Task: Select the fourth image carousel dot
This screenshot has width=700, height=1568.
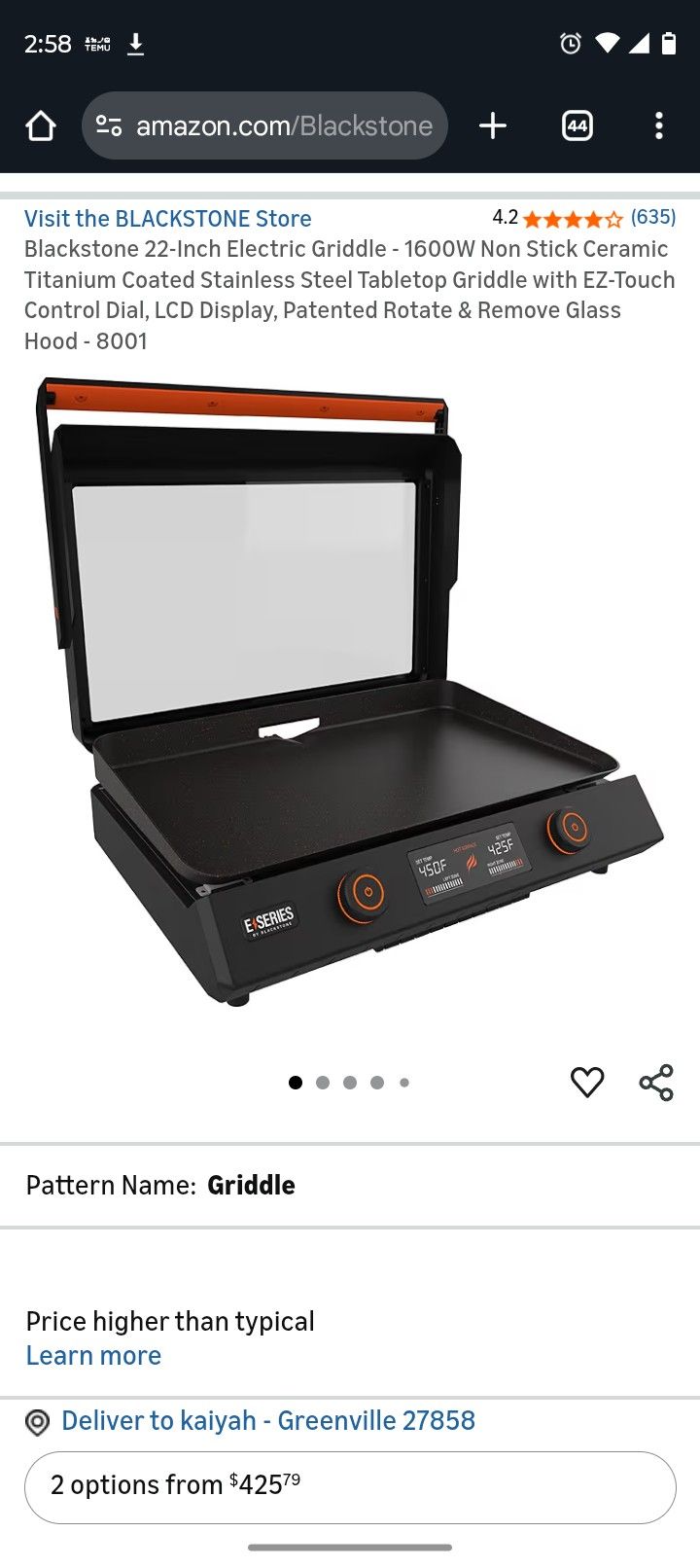Action: [x=377, y=1082]
